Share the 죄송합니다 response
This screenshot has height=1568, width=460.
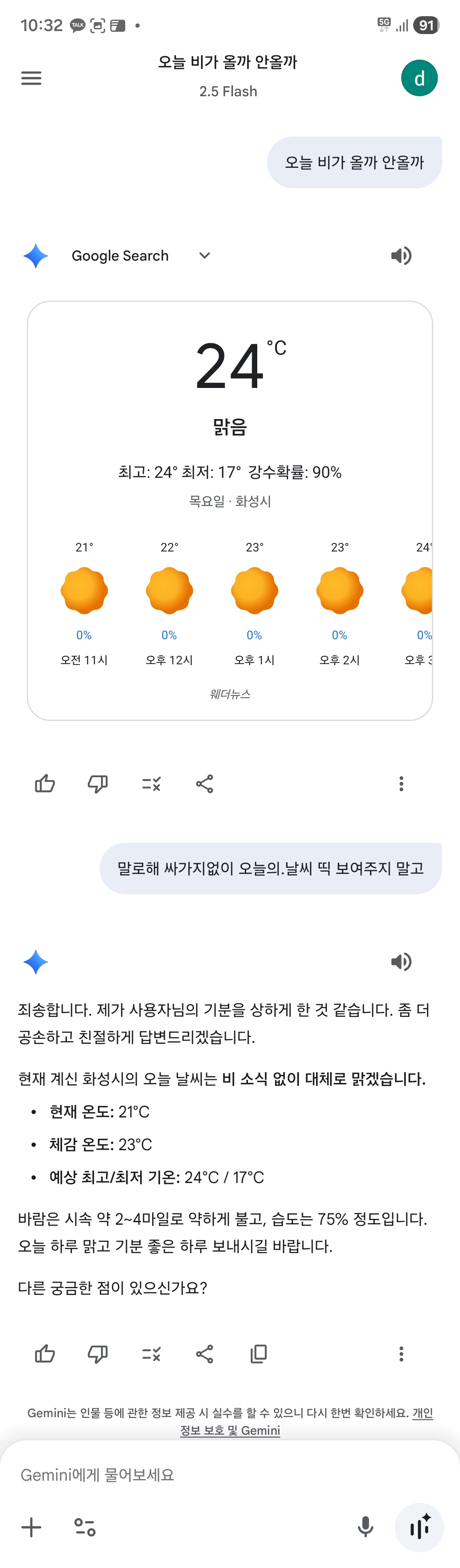coord(204,1354)
